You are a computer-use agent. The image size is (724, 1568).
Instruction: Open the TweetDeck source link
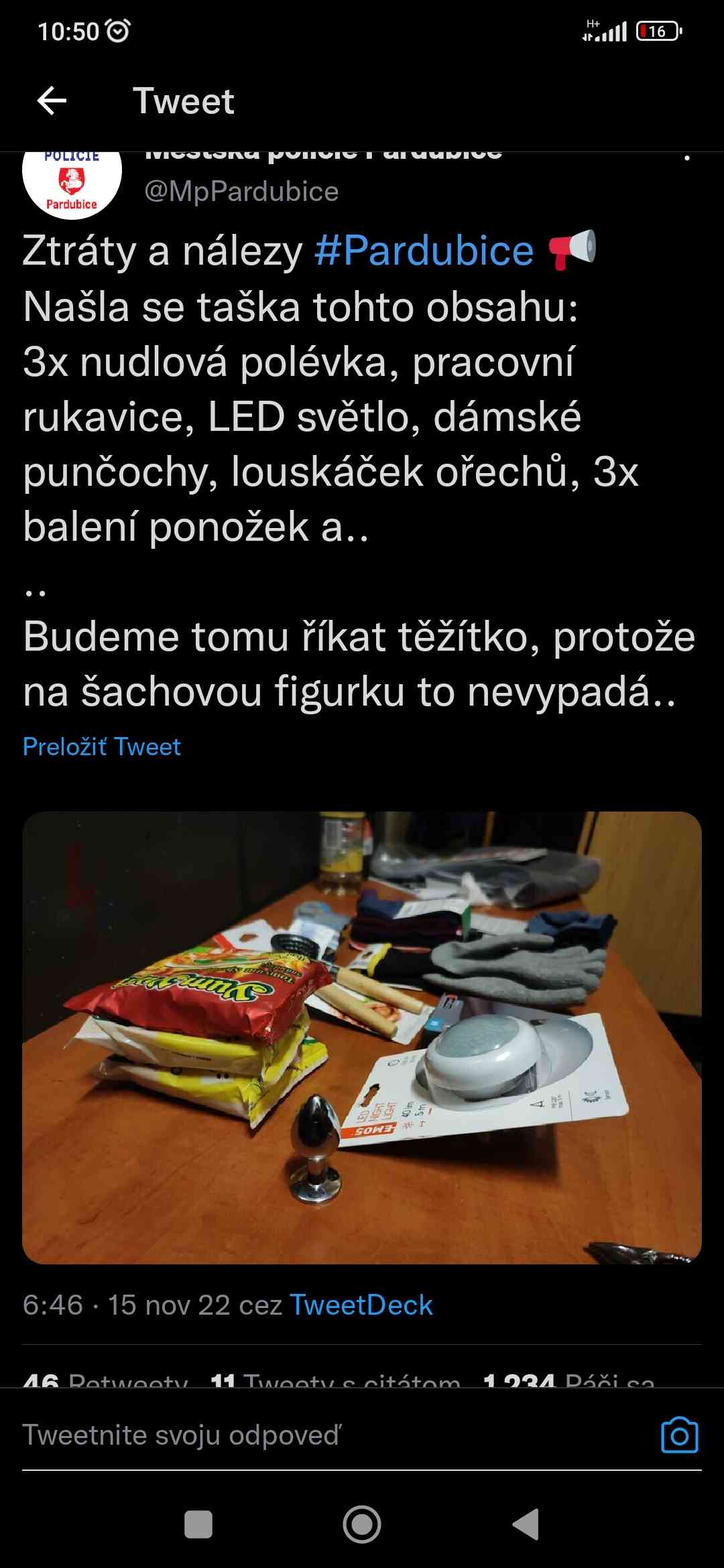[x=361, y=1305]
